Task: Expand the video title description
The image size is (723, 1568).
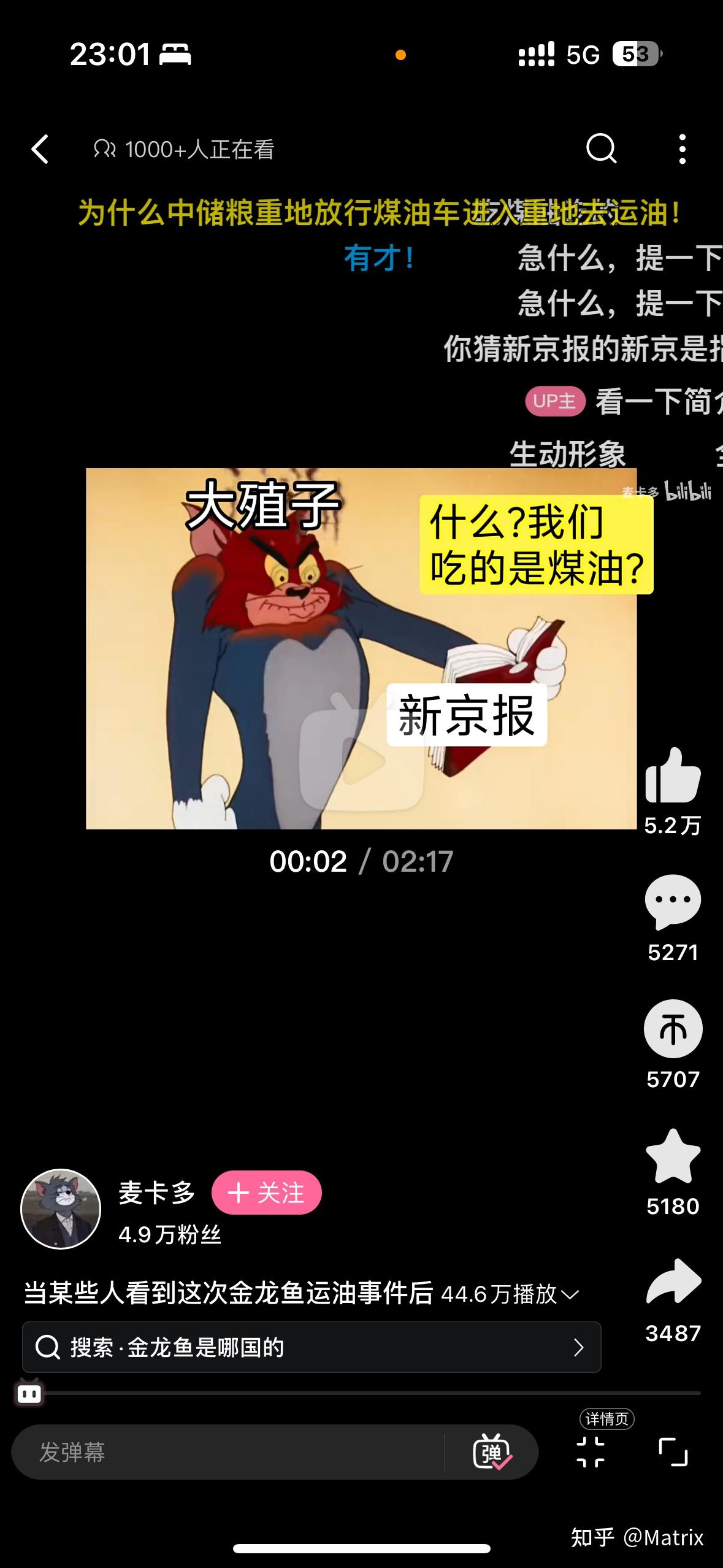Action: pyautogui.click(x=570, y=1294)
